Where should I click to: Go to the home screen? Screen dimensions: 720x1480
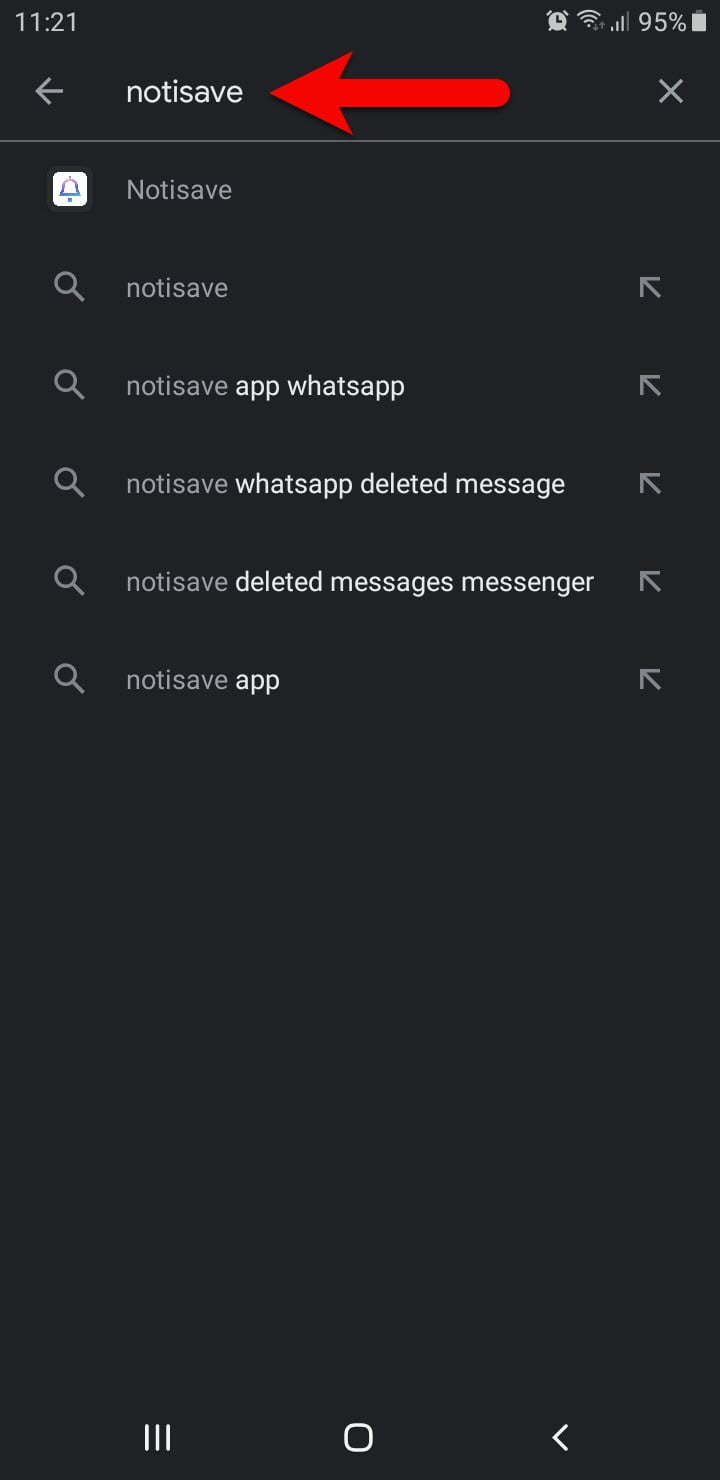click(x=358, y=1438)
